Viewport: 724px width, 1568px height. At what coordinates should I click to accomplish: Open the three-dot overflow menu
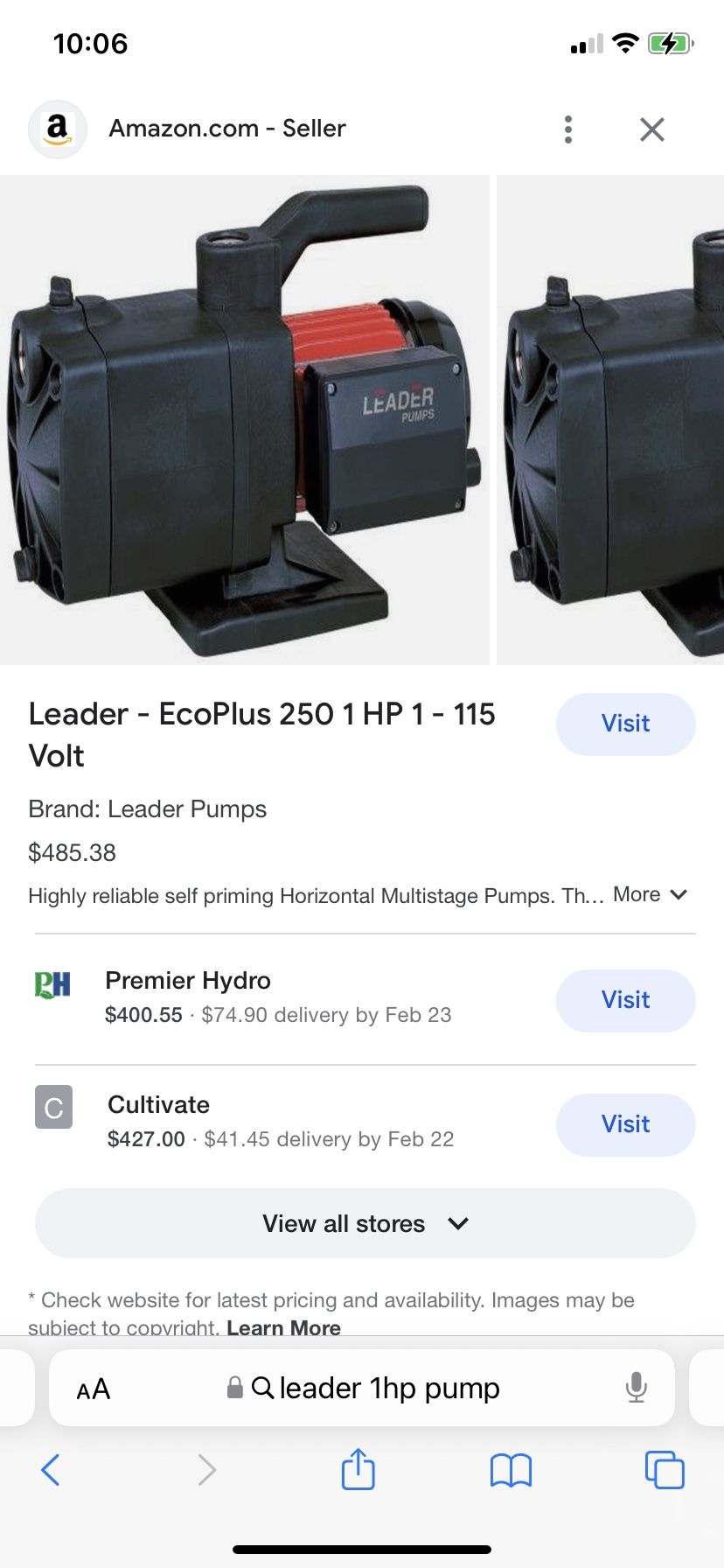pos(568,129)
